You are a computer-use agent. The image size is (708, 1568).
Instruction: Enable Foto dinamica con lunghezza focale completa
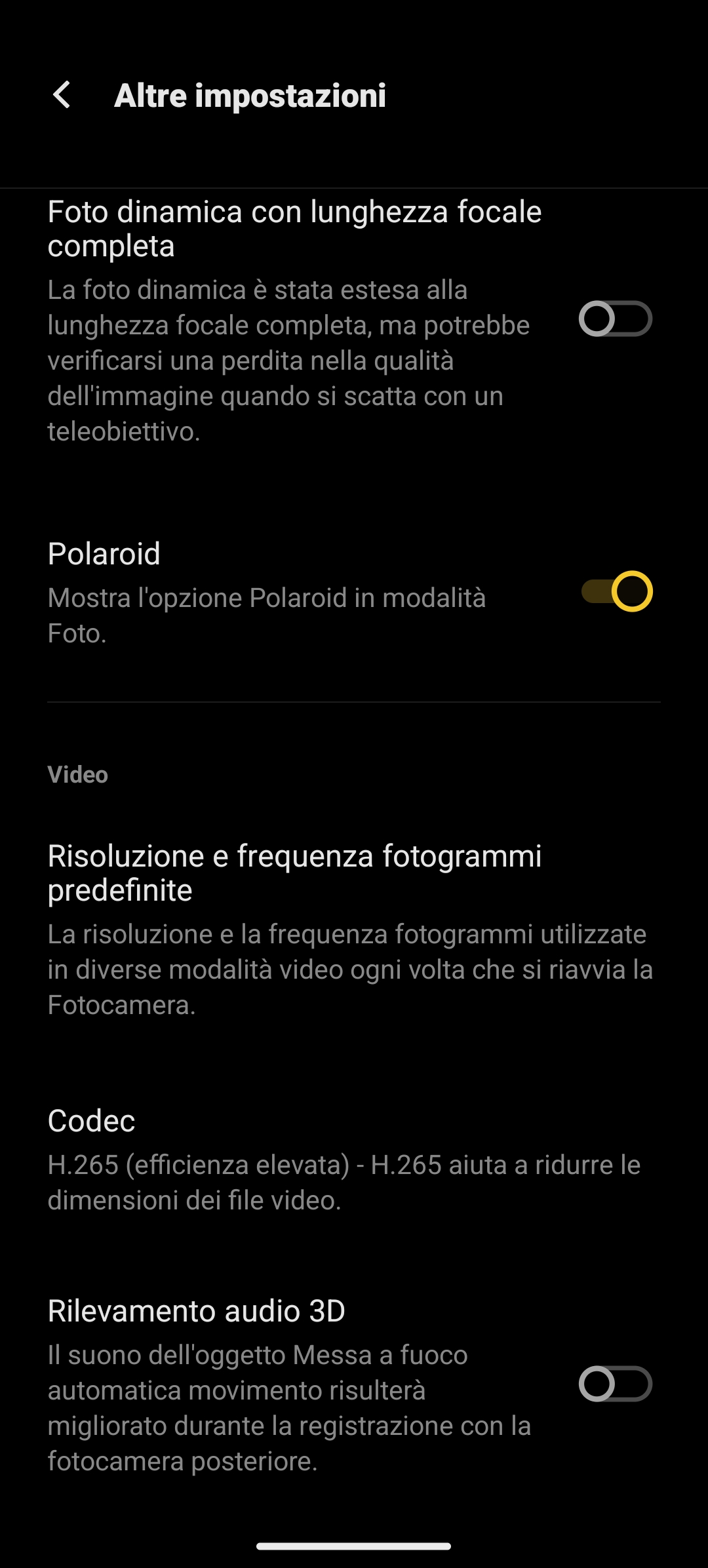point(616,319)
